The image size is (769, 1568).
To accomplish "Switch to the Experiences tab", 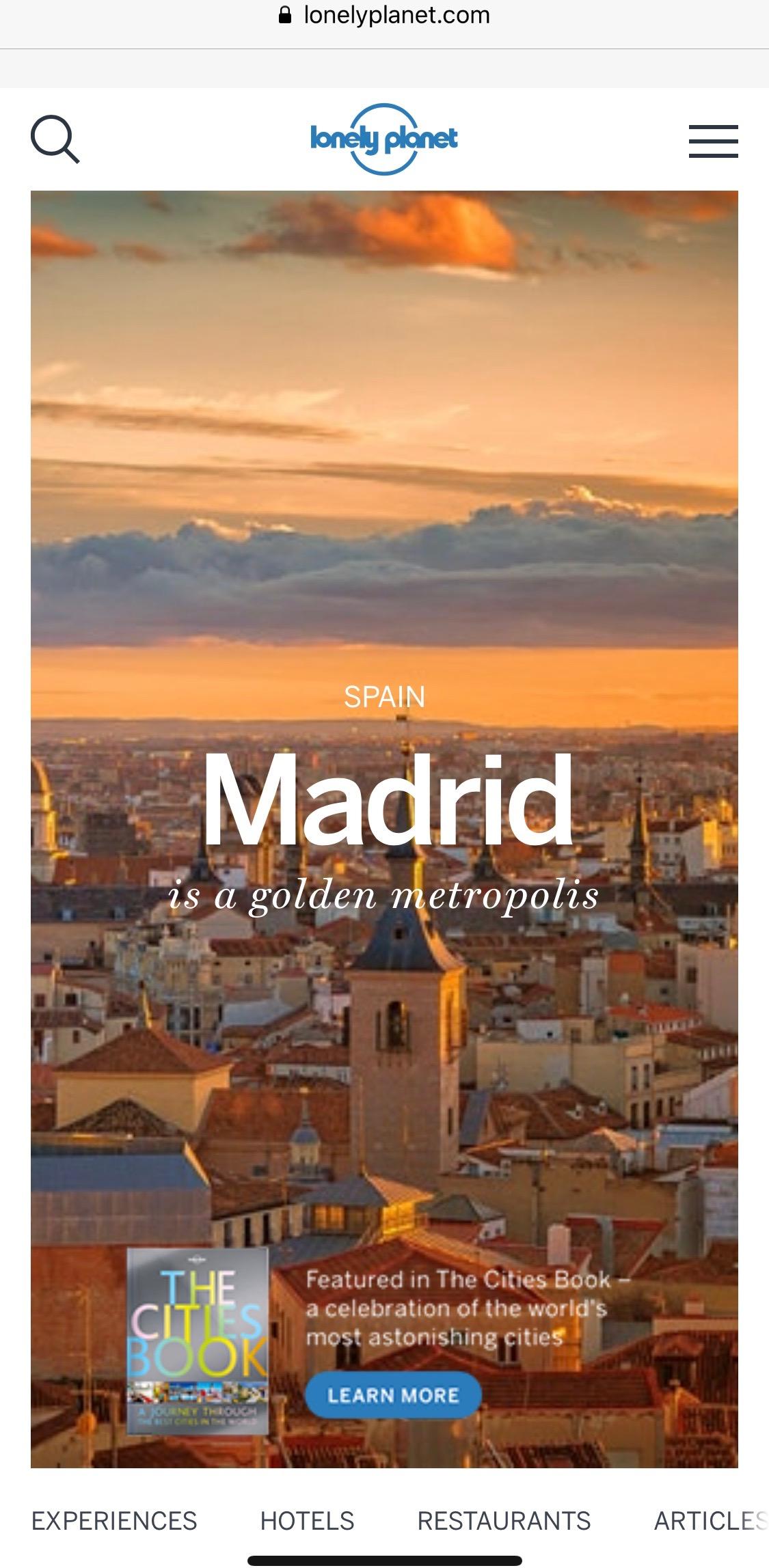I will (114, 1521).
